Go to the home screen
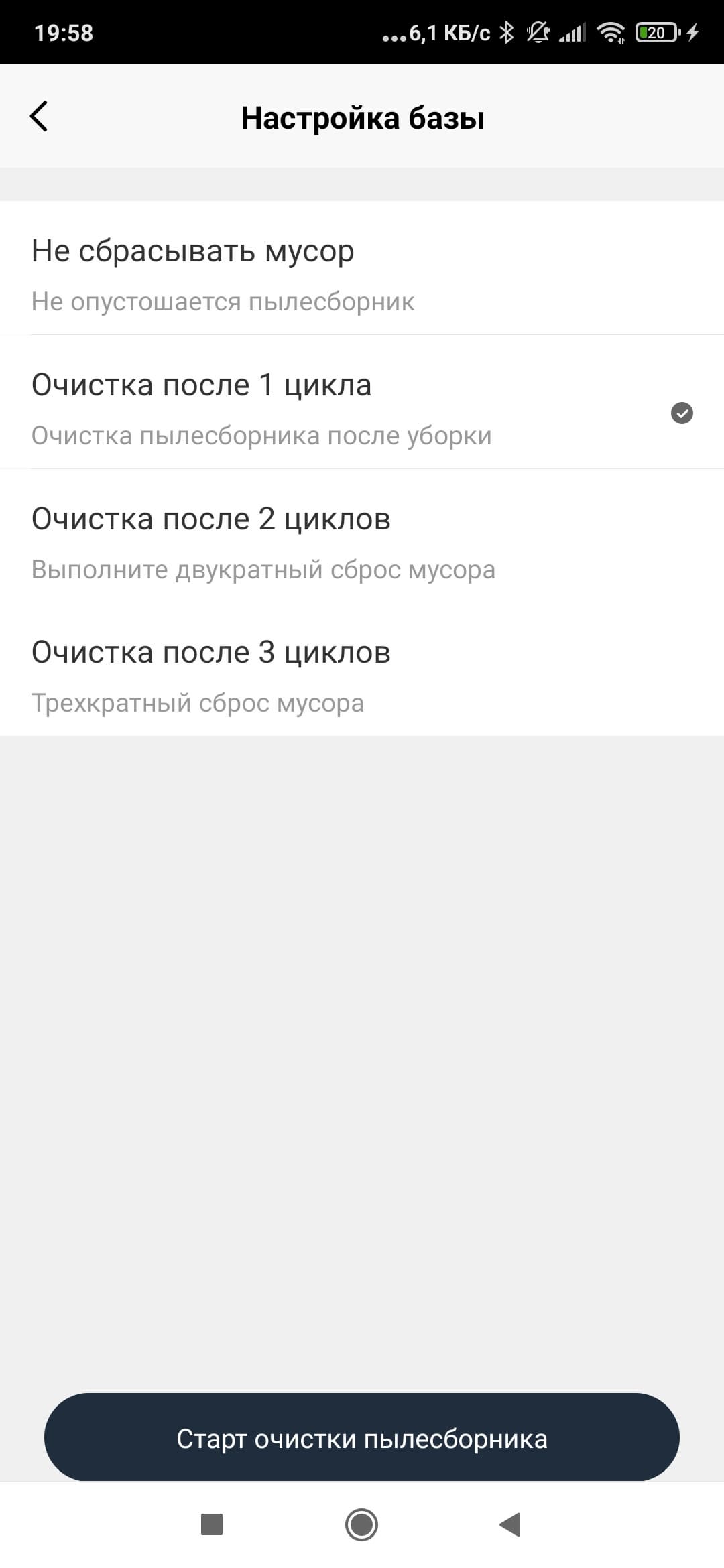724x1568 pixels. (x=361, y=1524)
